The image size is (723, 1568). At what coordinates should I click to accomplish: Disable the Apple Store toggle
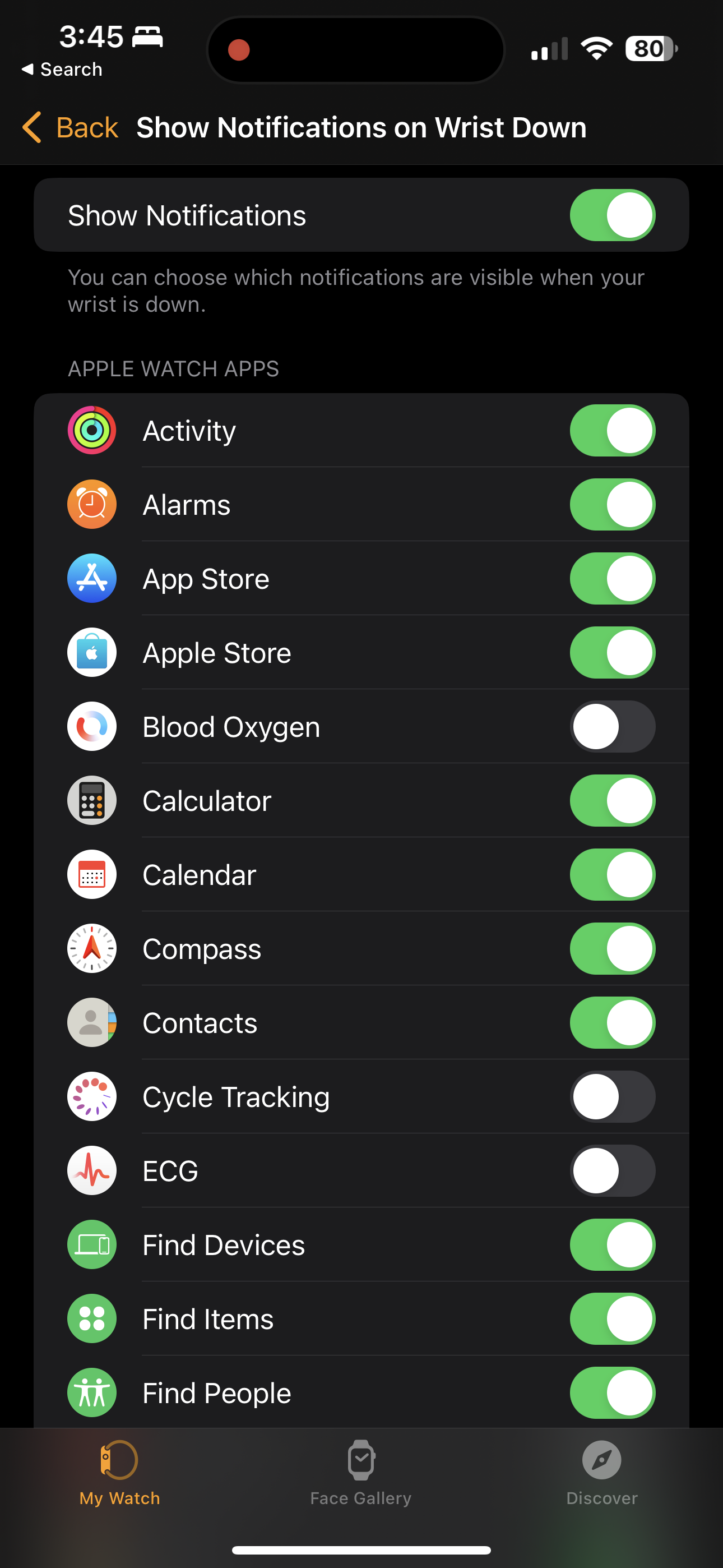[x=611, y=653]
